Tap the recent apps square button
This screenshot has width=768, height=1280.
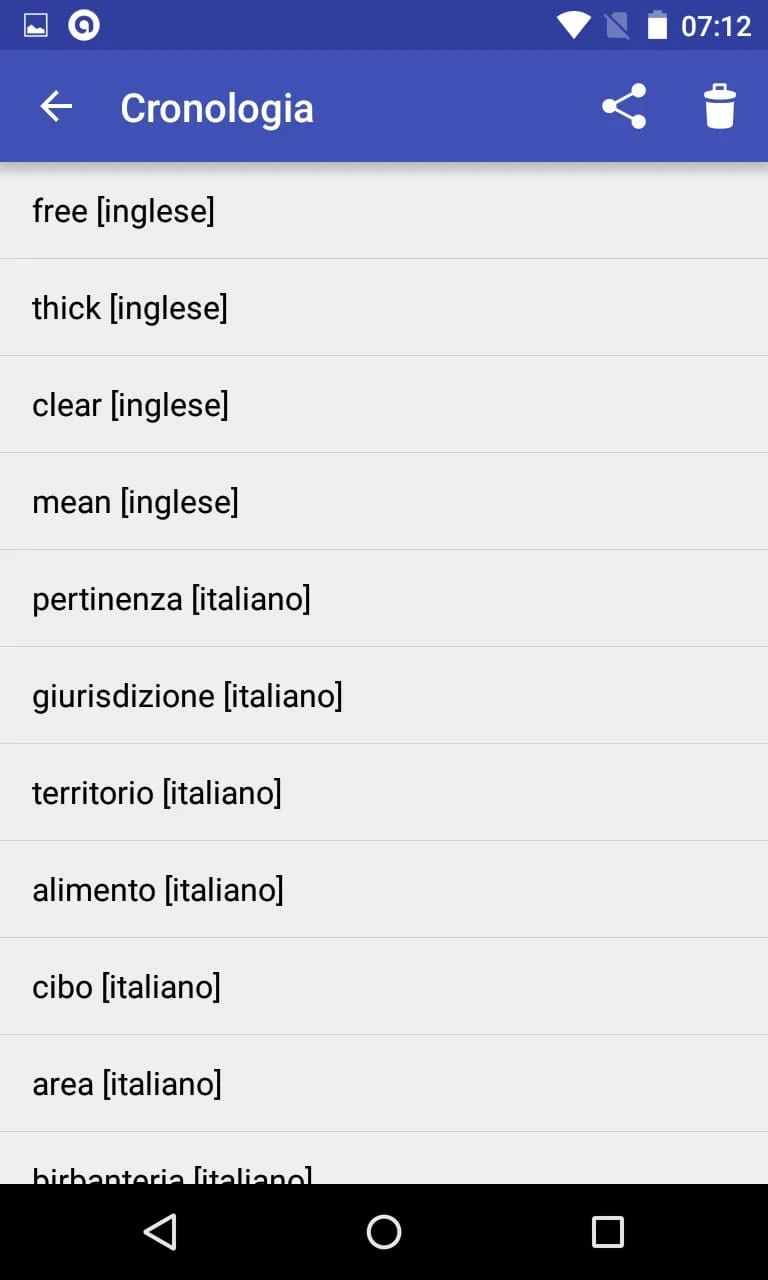click(608, 1231)
